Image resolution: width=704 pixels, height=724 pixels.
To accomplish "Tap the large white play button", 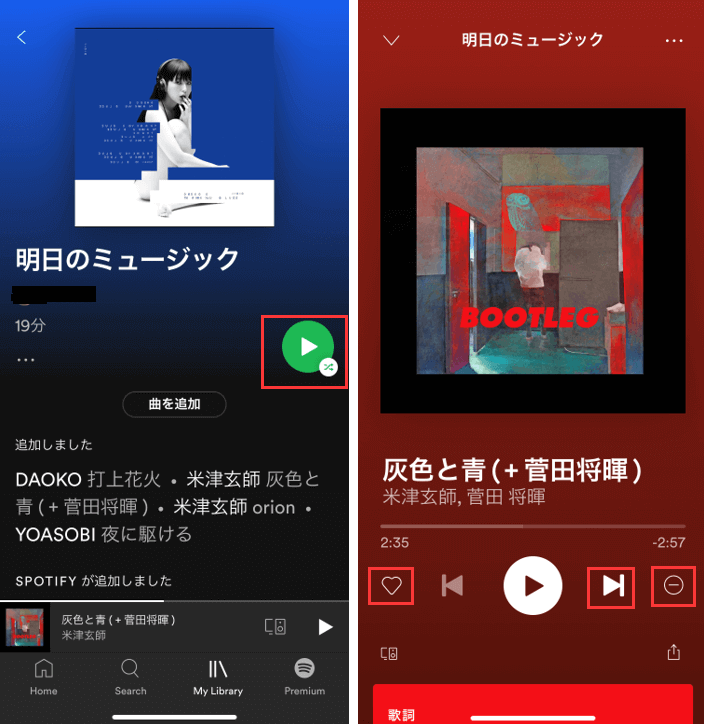I will 533,585.
